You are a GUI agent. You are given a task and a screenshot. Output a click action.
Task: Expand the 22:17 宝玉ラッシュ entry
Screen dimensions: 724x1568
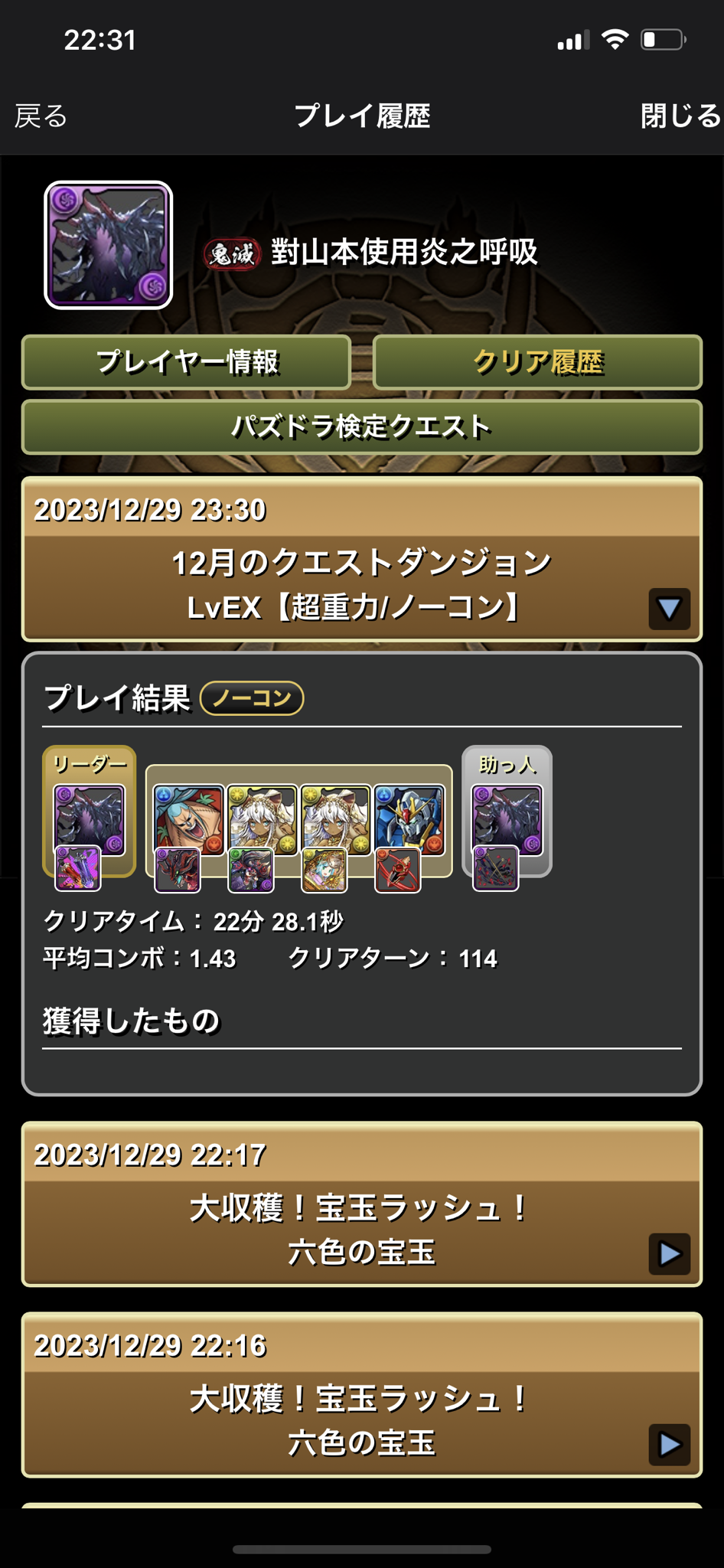tap(669, 1253)
